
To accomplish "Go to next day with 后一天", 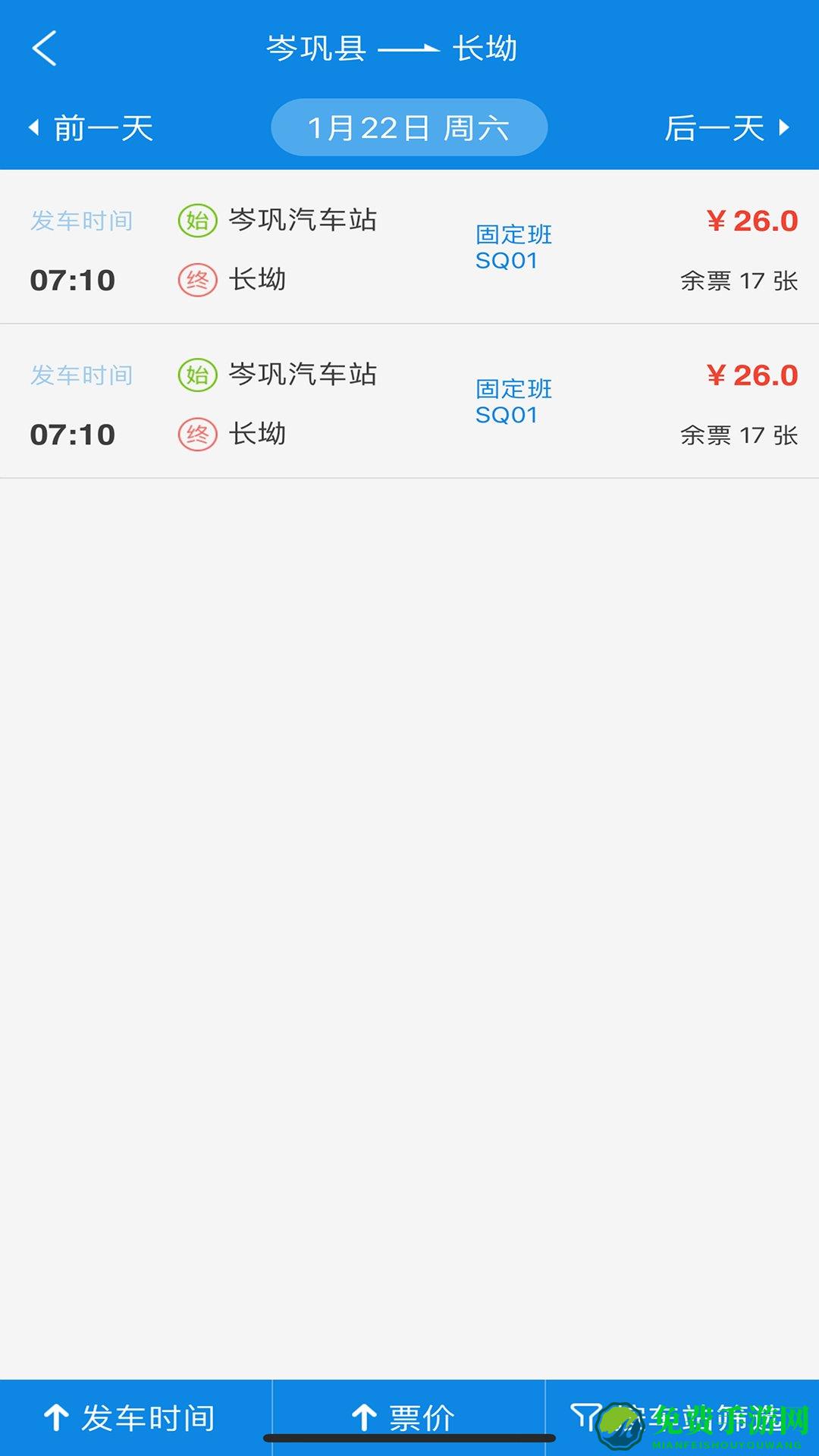I will pos(713,129).
